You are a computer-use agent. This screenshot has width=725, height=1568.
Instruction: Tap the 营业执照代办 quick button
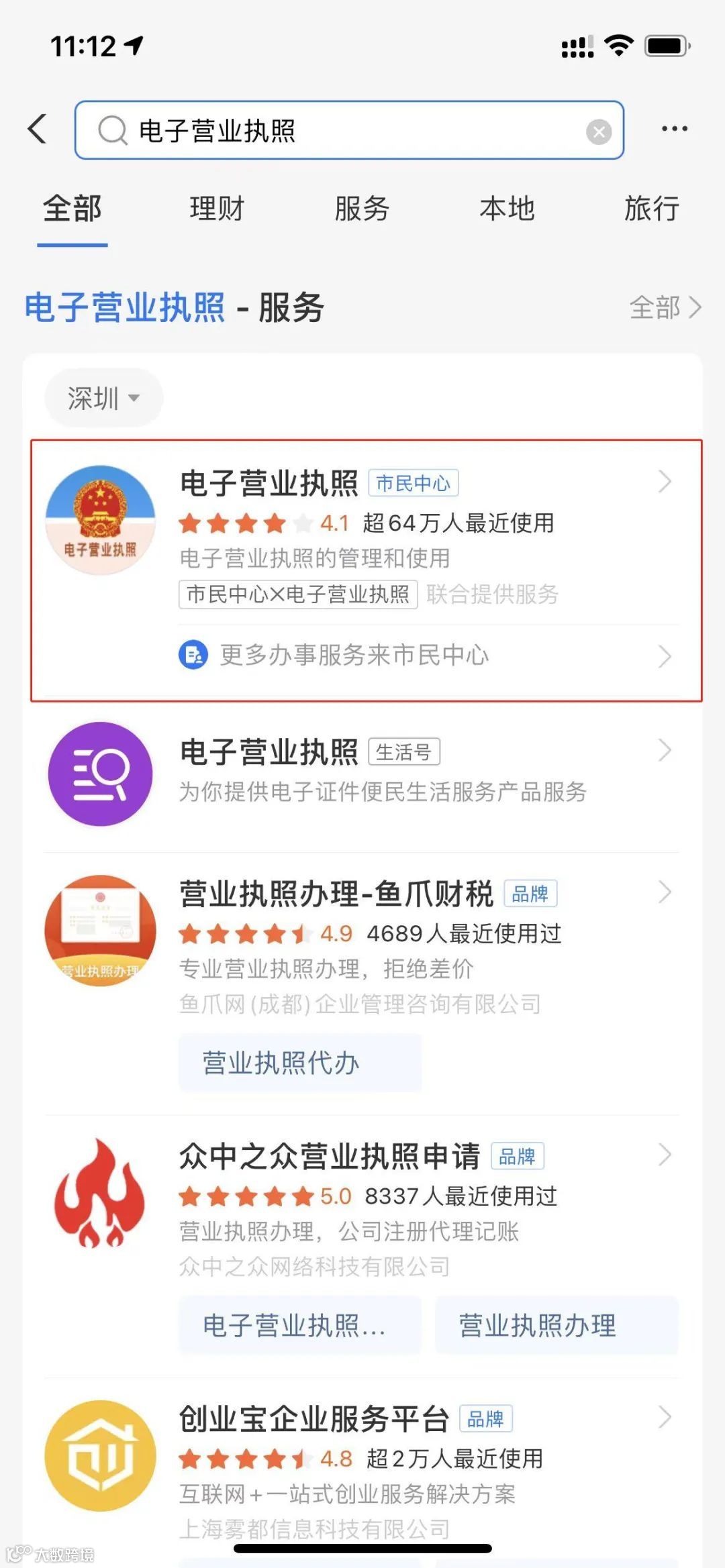pos(299,1063)
